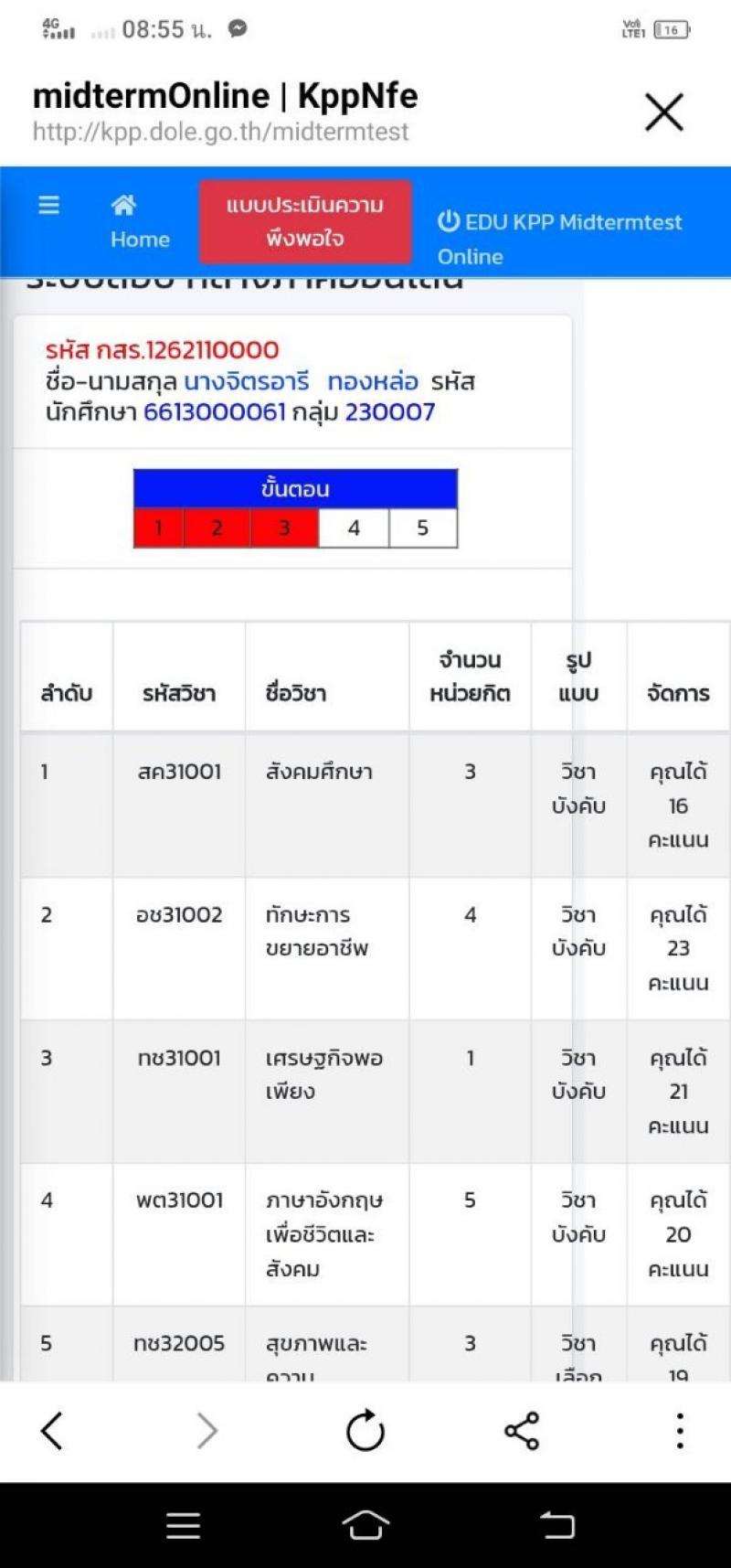Viewport: 731px width, 1568px height.
Task: Open the browser overflow three-dot menu
Action: [x=679, y=1429]
